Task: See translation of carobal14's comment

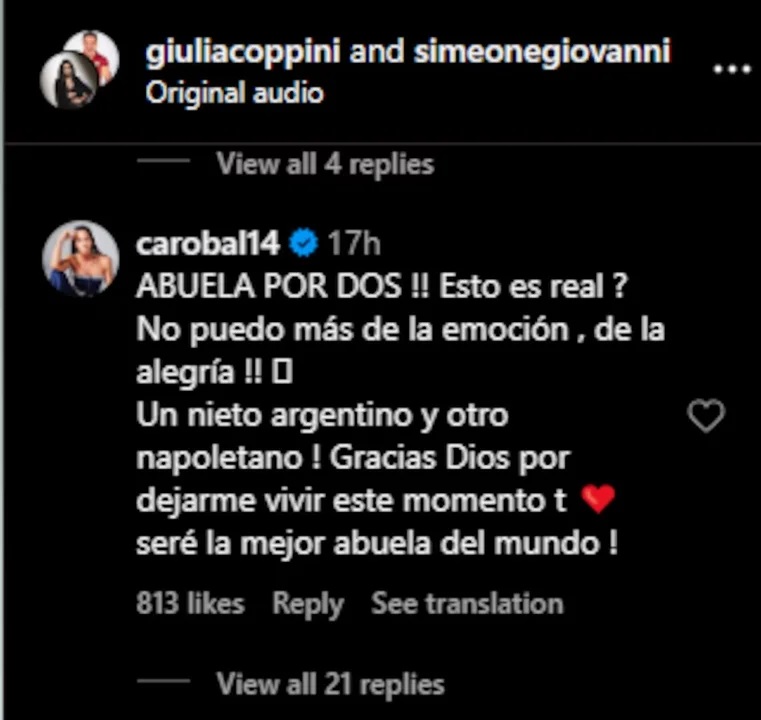Action: [x=467, y=604]
